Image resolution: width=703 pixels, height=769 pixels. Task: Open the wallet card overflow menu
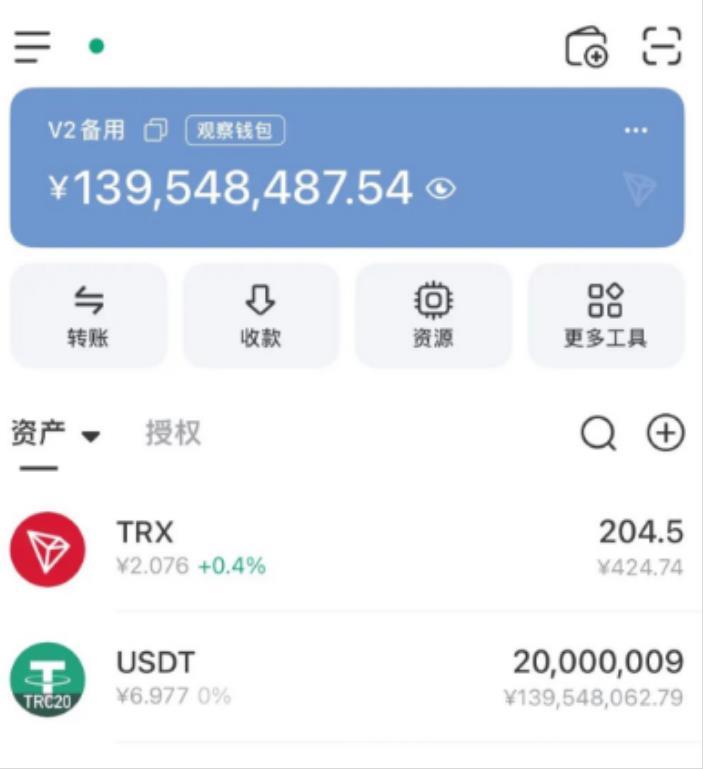click(636, 130)
